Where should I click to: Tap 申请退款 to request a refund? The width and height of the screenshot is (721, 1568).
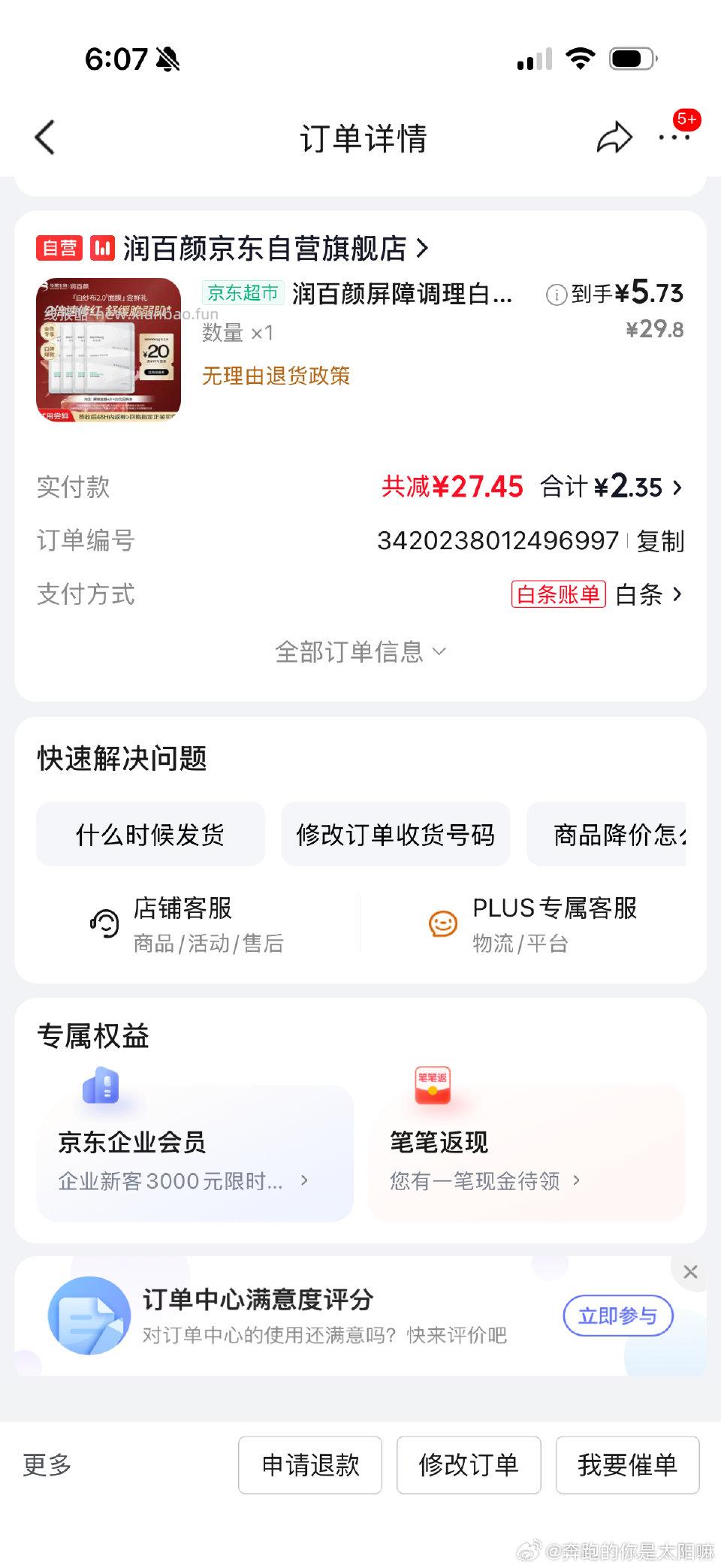point(309,1464)
